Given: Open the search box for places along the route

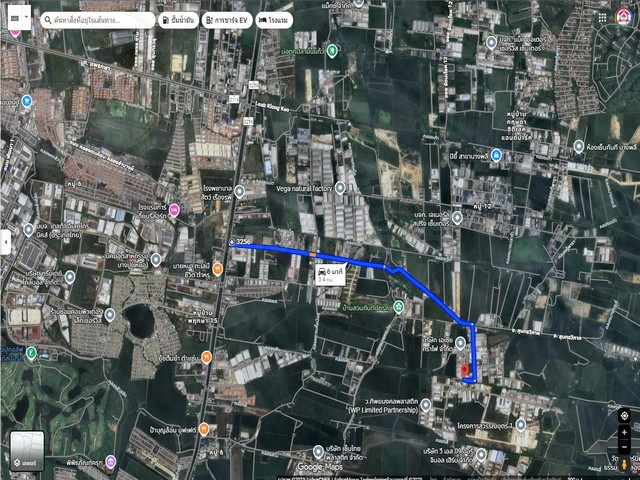Looking at the screenshot, I should tap(95, 19).
